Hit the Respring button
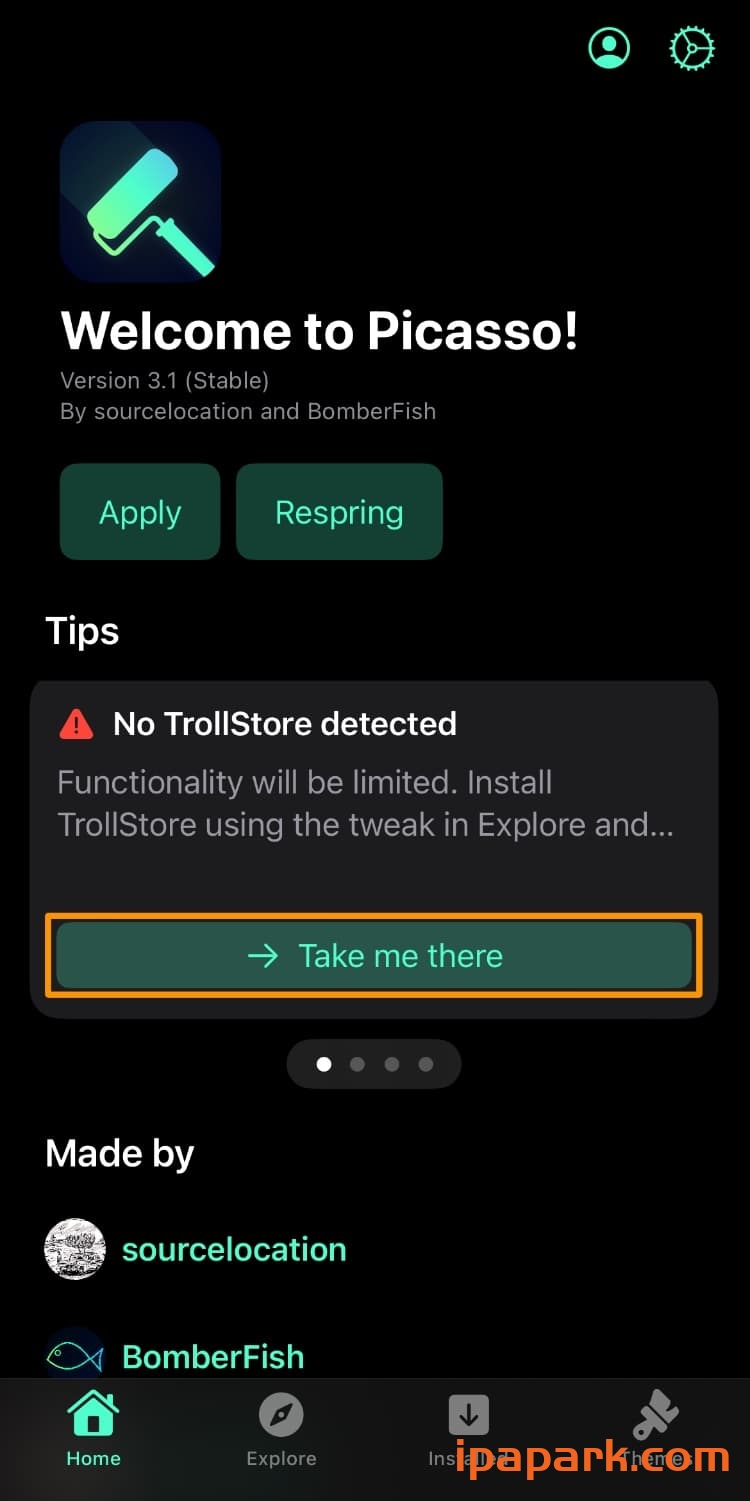The image size is (750, 1501). (x=339, y=512)
